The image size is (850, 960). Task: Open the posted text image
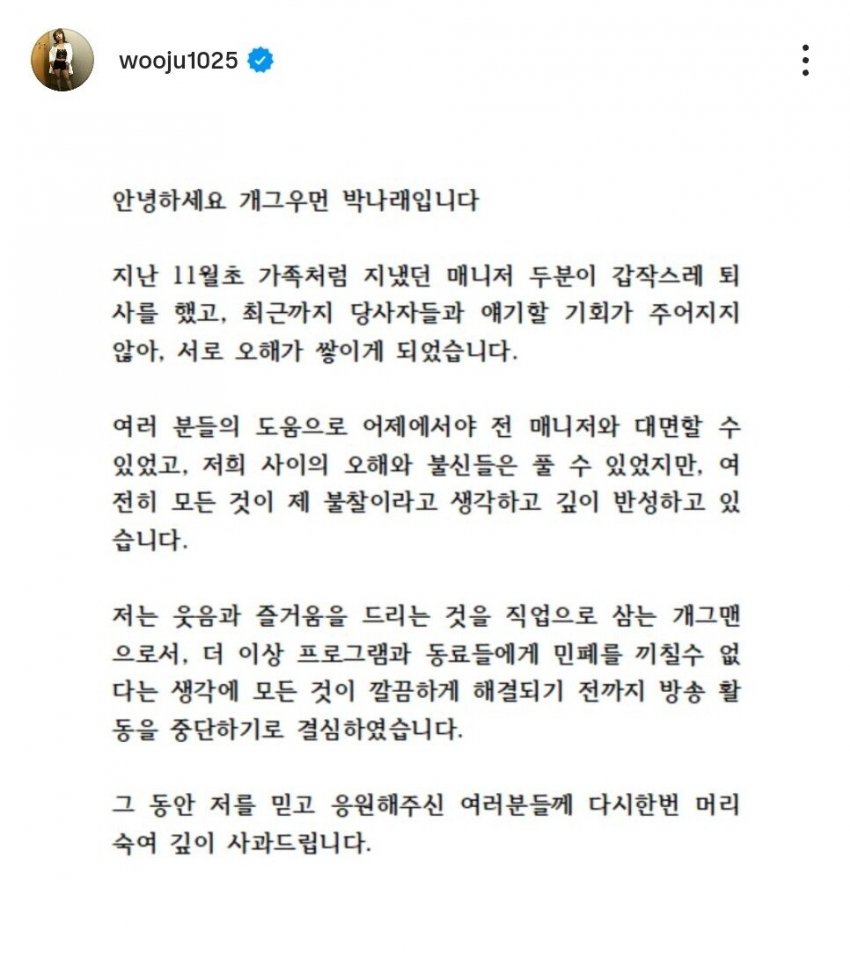point(425,520)
